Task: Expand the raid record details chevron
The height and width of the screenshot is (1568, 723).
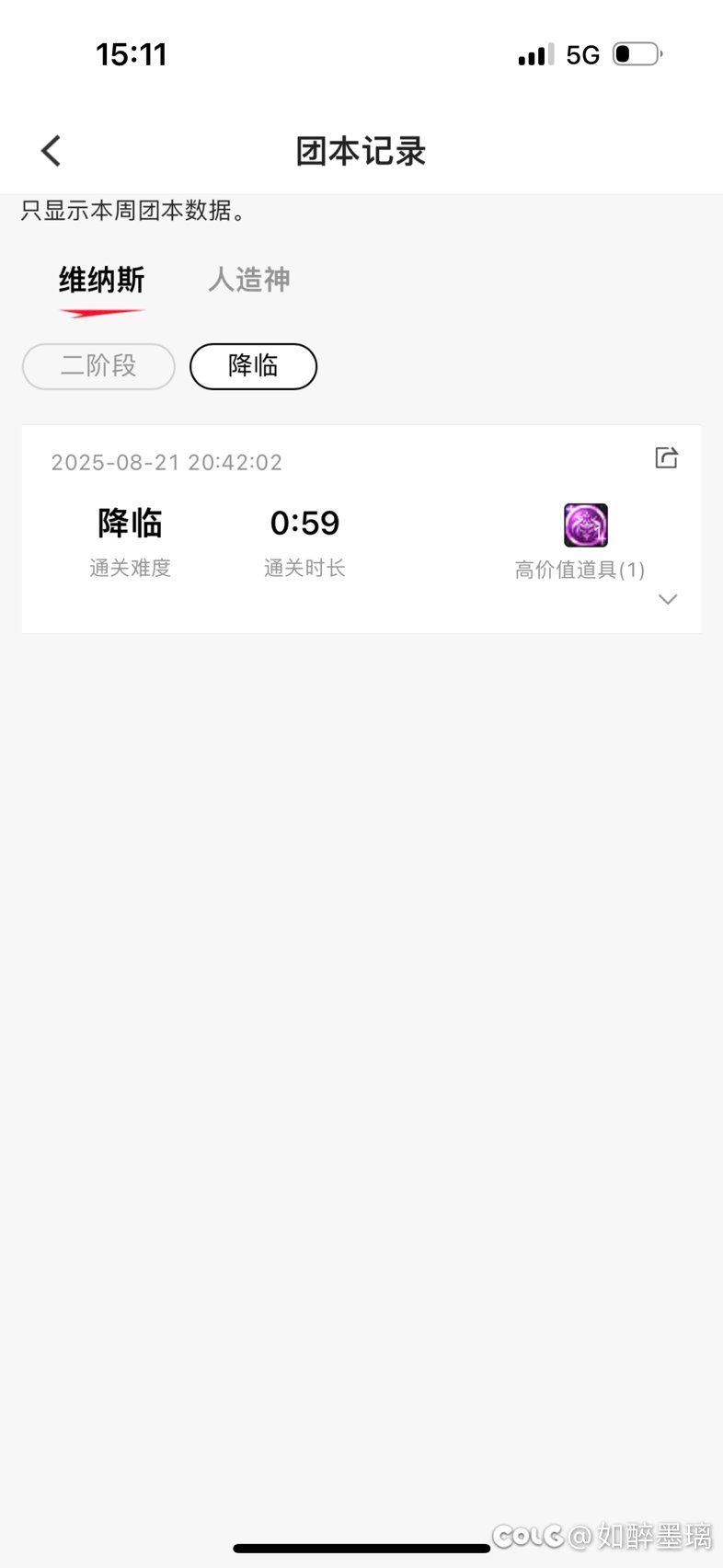Action: [668, 599]
